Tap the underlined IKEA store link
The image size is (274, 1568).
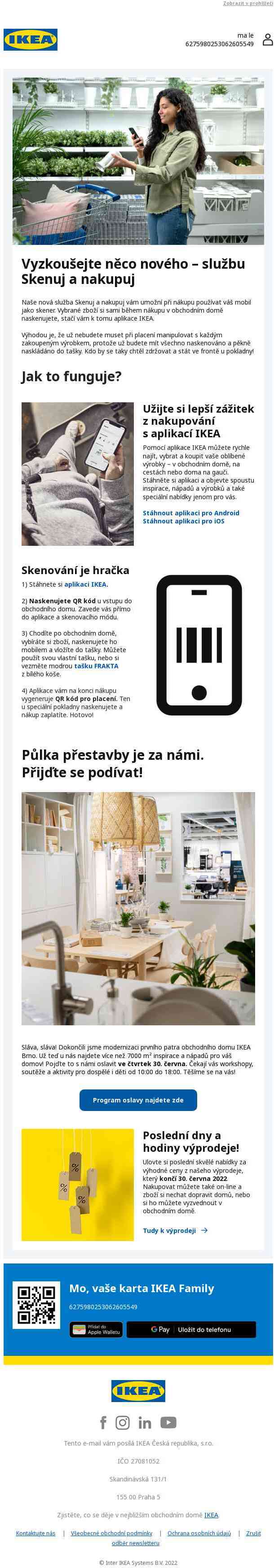point(211,1515)
